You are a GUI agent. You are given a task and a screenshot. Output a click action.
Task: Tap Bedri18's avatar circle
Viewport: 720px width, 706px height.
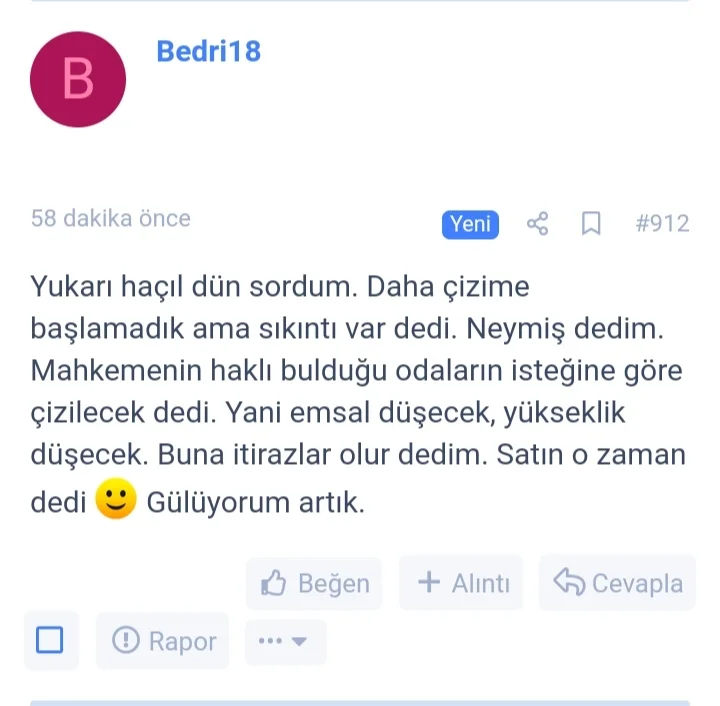pyautogui.click(x=79, y=80)
